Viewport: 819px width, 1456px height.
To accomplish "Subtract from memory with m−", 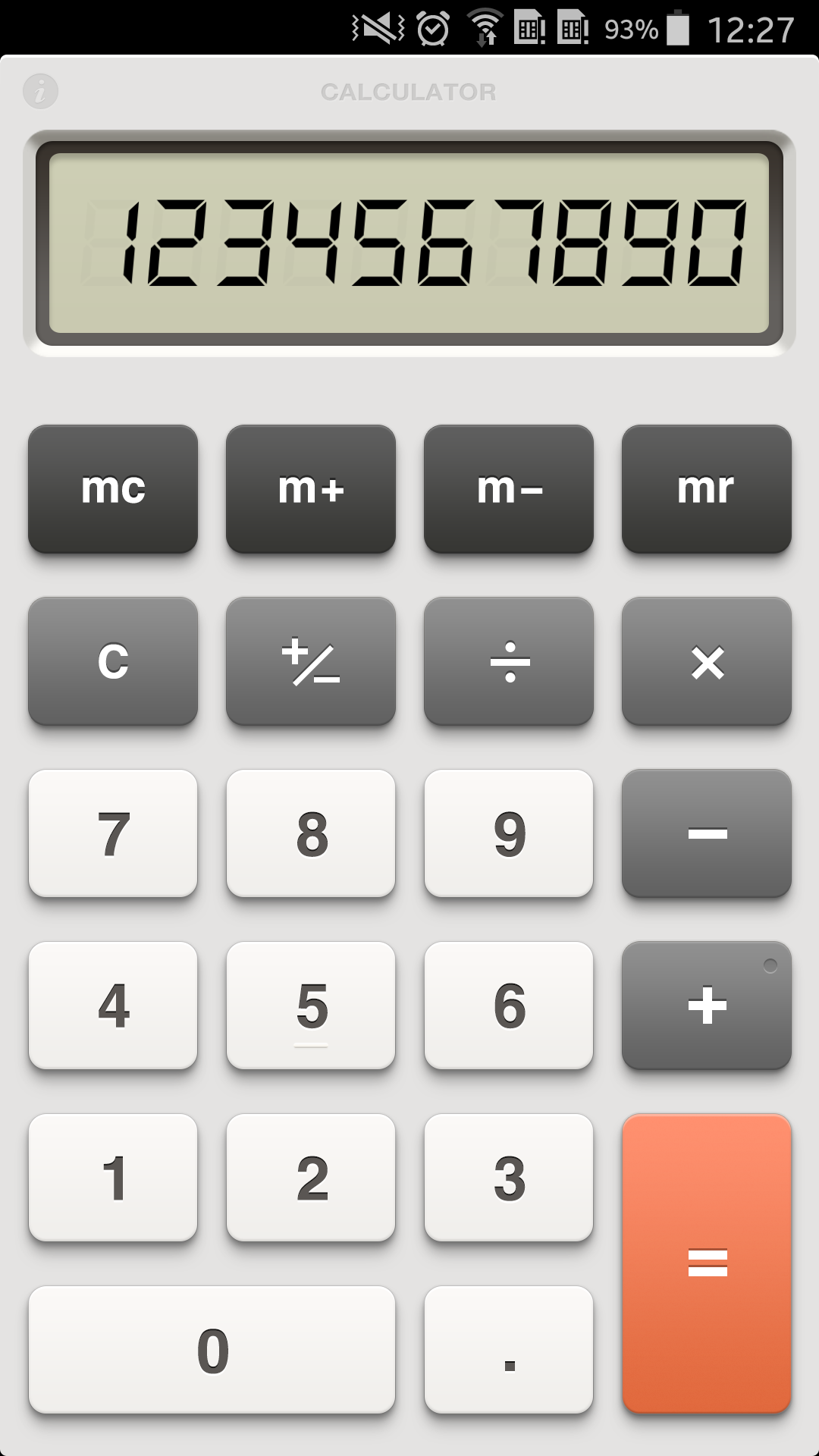I will [x=509, y=489].
